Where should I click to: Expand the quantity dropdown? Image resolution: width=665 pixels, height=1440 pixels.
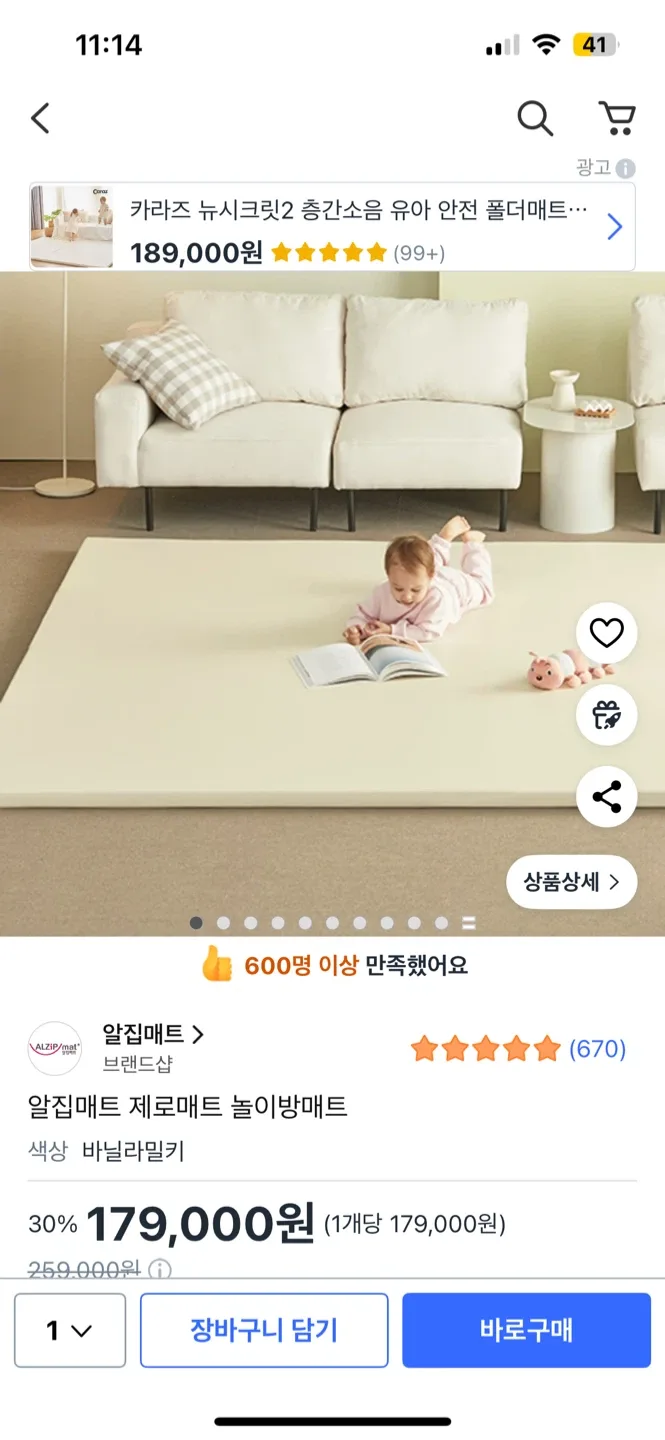[x=70, y=1330]
